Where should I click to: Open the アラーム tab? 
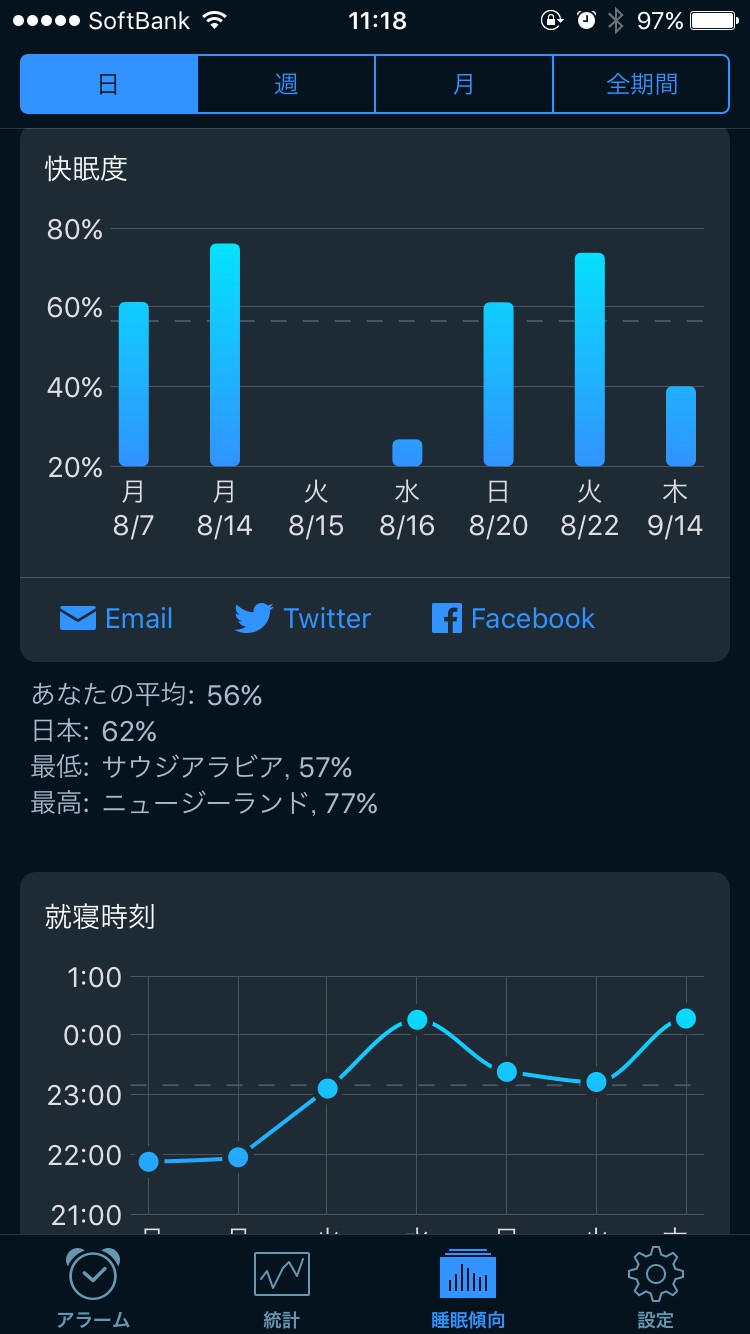(93, 1288)
